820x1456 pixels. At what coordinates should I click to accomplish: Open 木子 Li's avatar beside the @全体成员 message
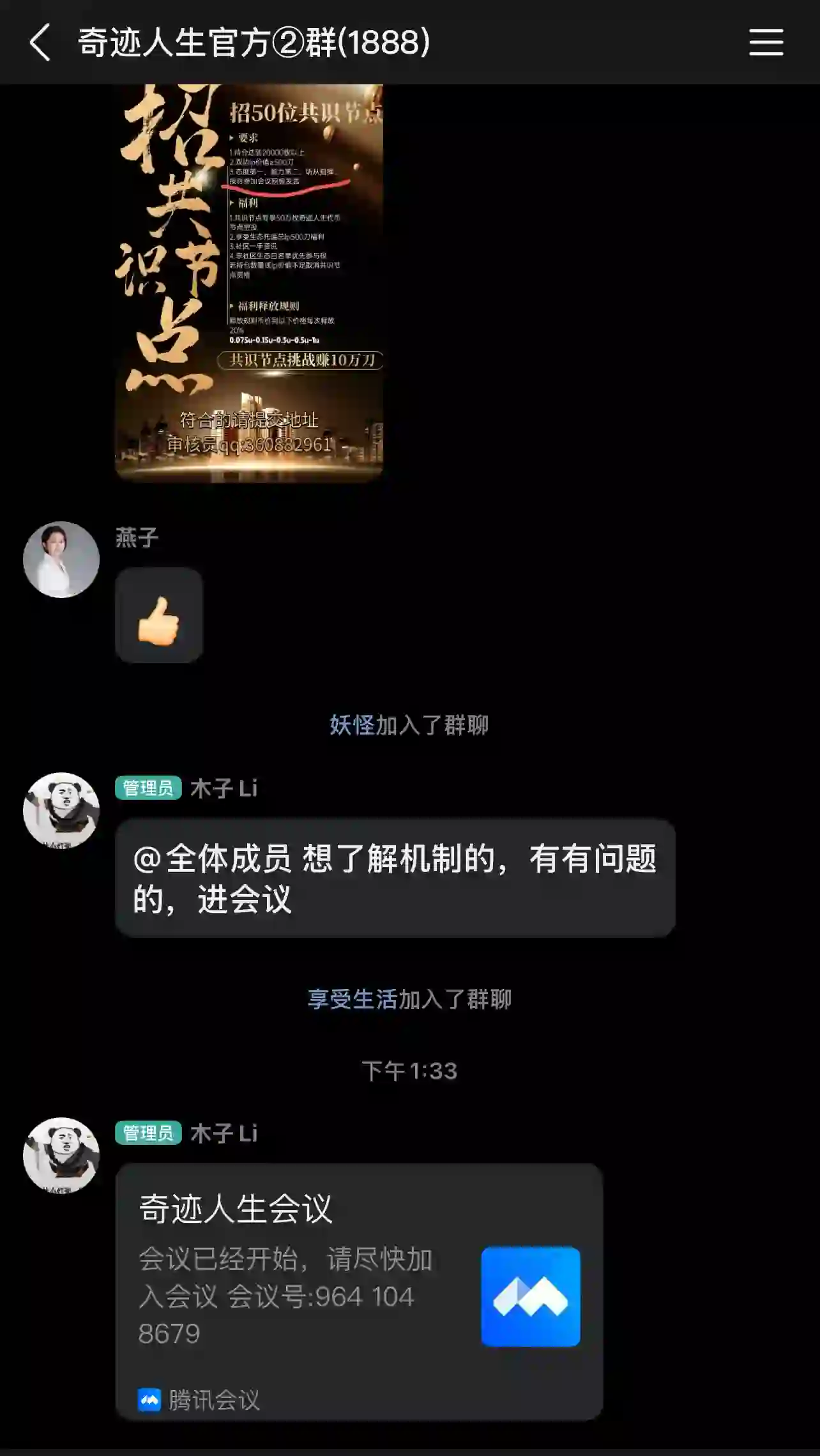coord(61,811)
